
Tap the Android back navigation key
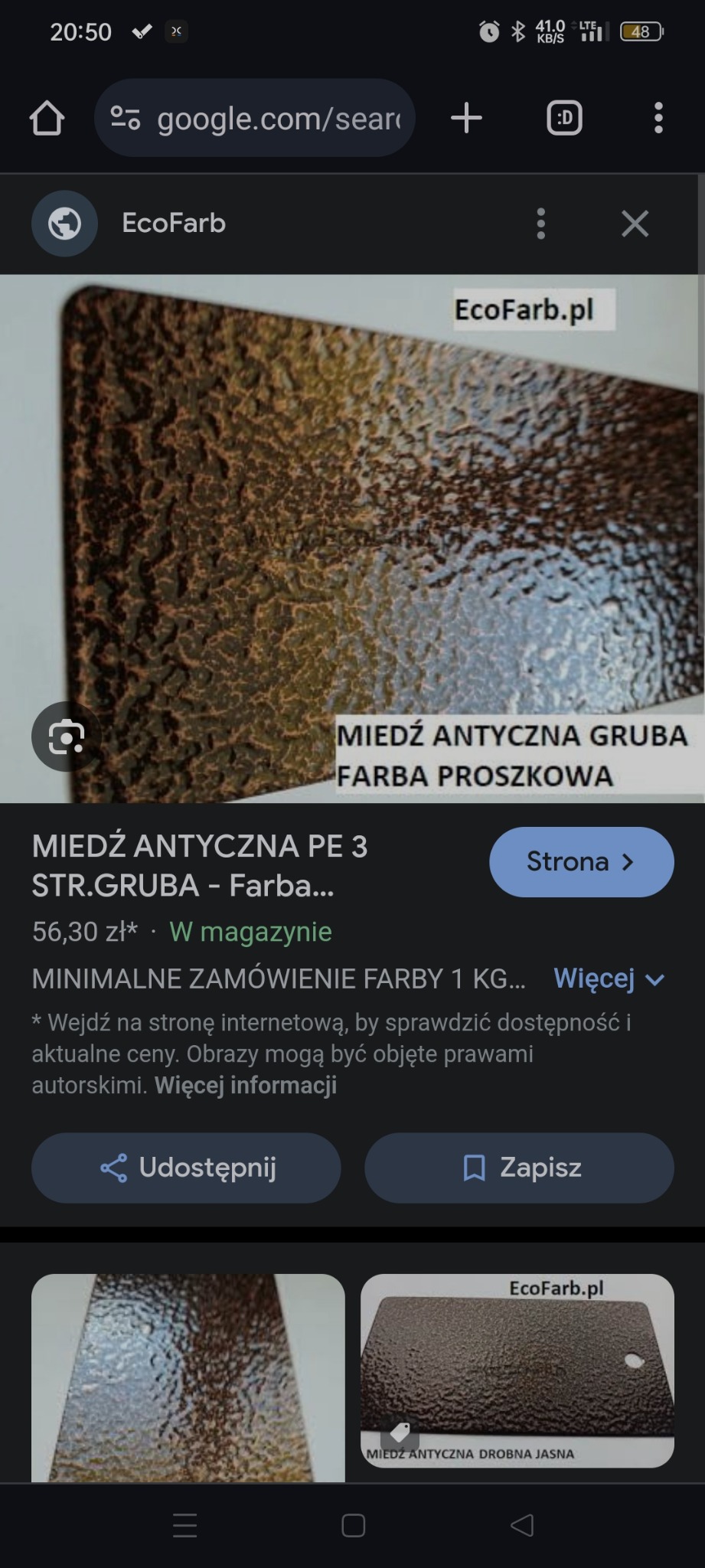pyautogui.click(x=523, y=1524)
